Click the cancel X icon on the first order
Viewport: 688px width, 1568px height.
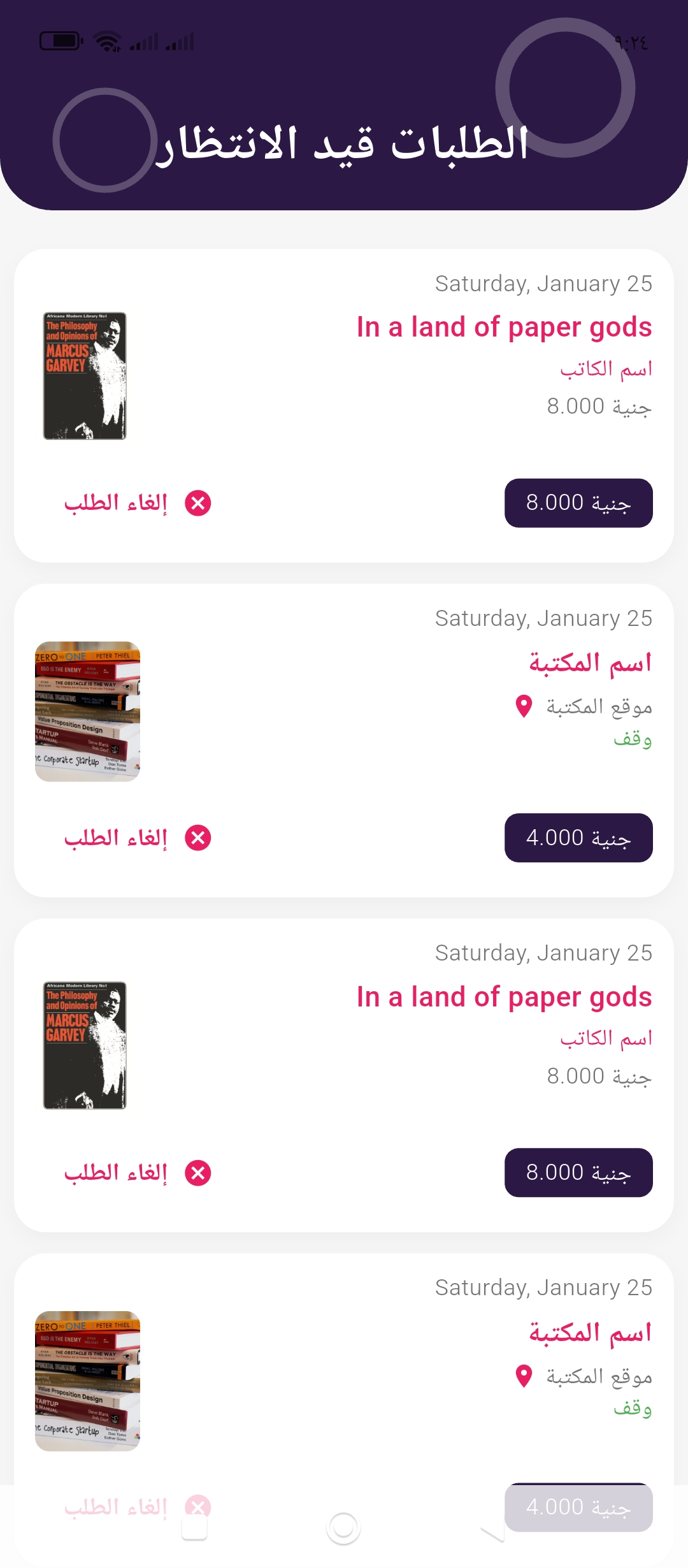point(199,502)
